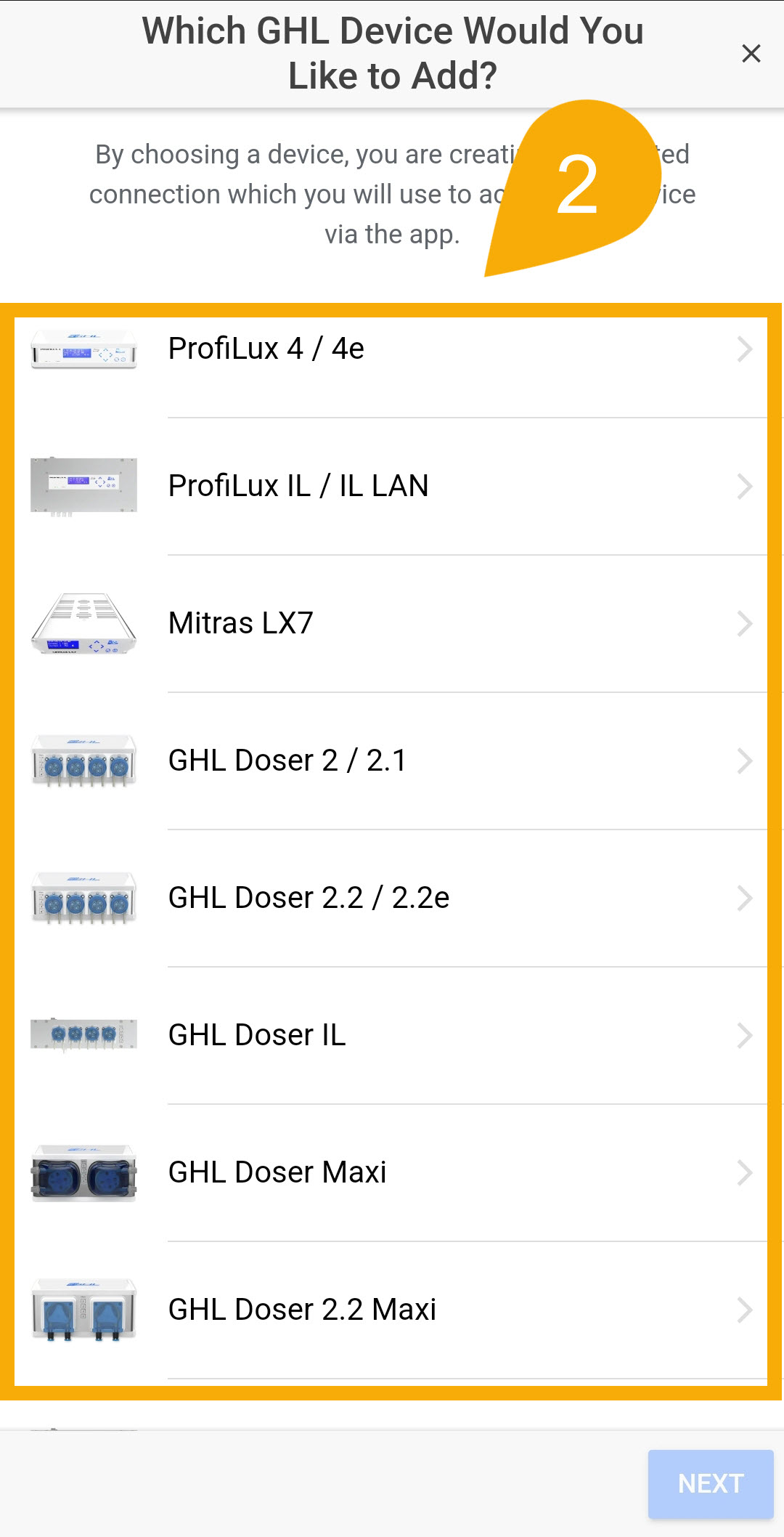
Task: Select the GHL Doser 2.2 / 2.2e icon
Action: [84, 898]
